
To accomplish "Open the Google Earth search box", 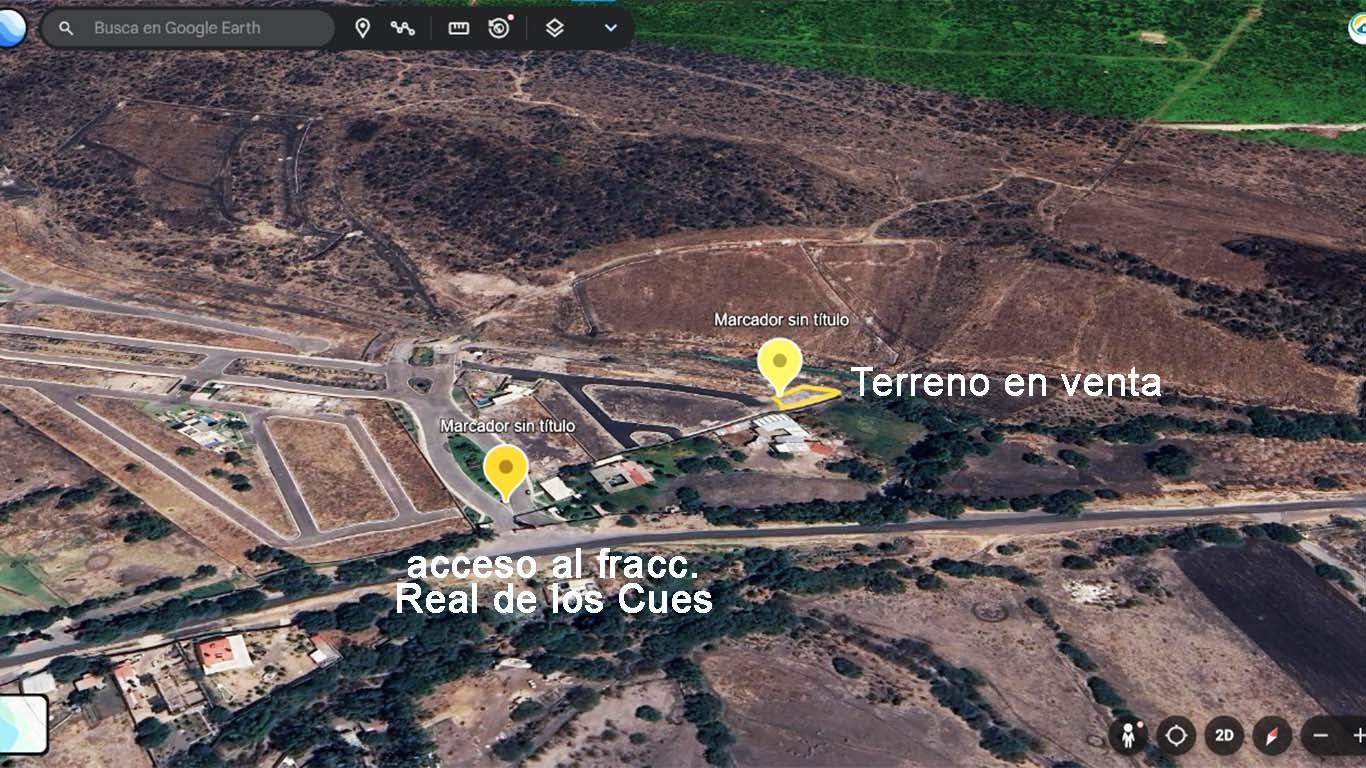I will [190, 29].
